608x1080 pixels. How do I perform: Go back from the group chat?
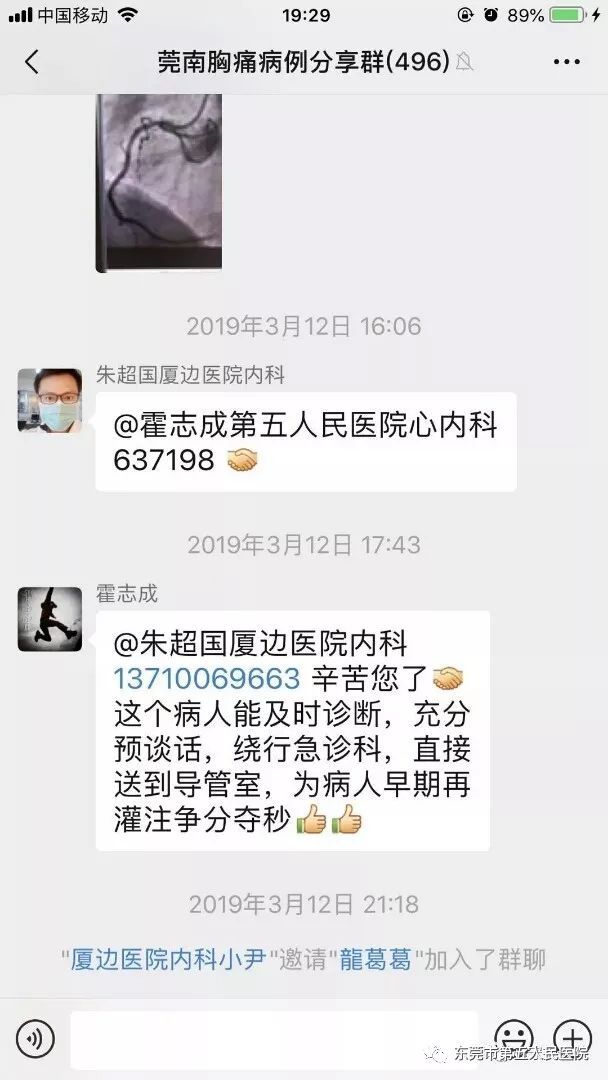point(32,62)
